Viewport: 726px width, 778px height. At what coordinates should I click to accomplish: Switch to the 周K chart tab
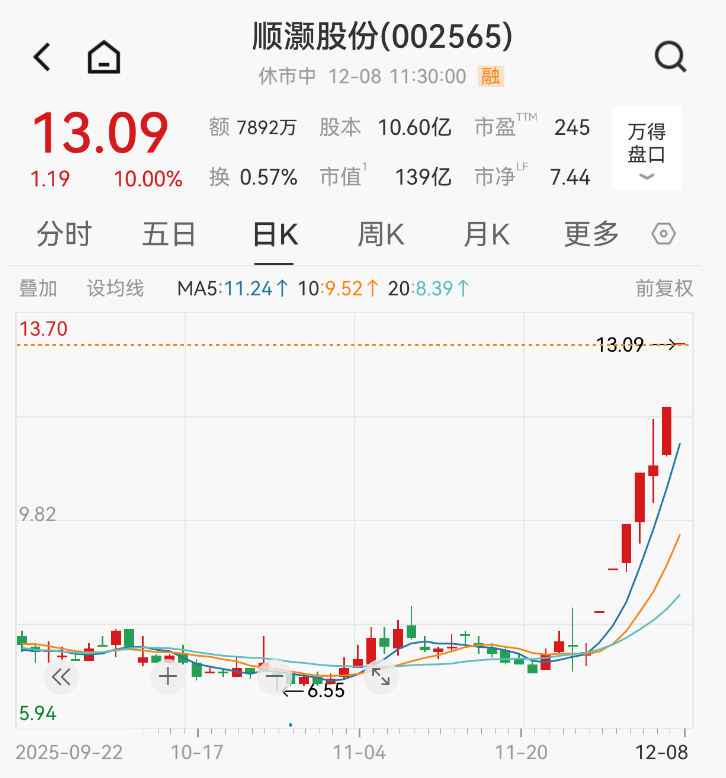[381, 235]
